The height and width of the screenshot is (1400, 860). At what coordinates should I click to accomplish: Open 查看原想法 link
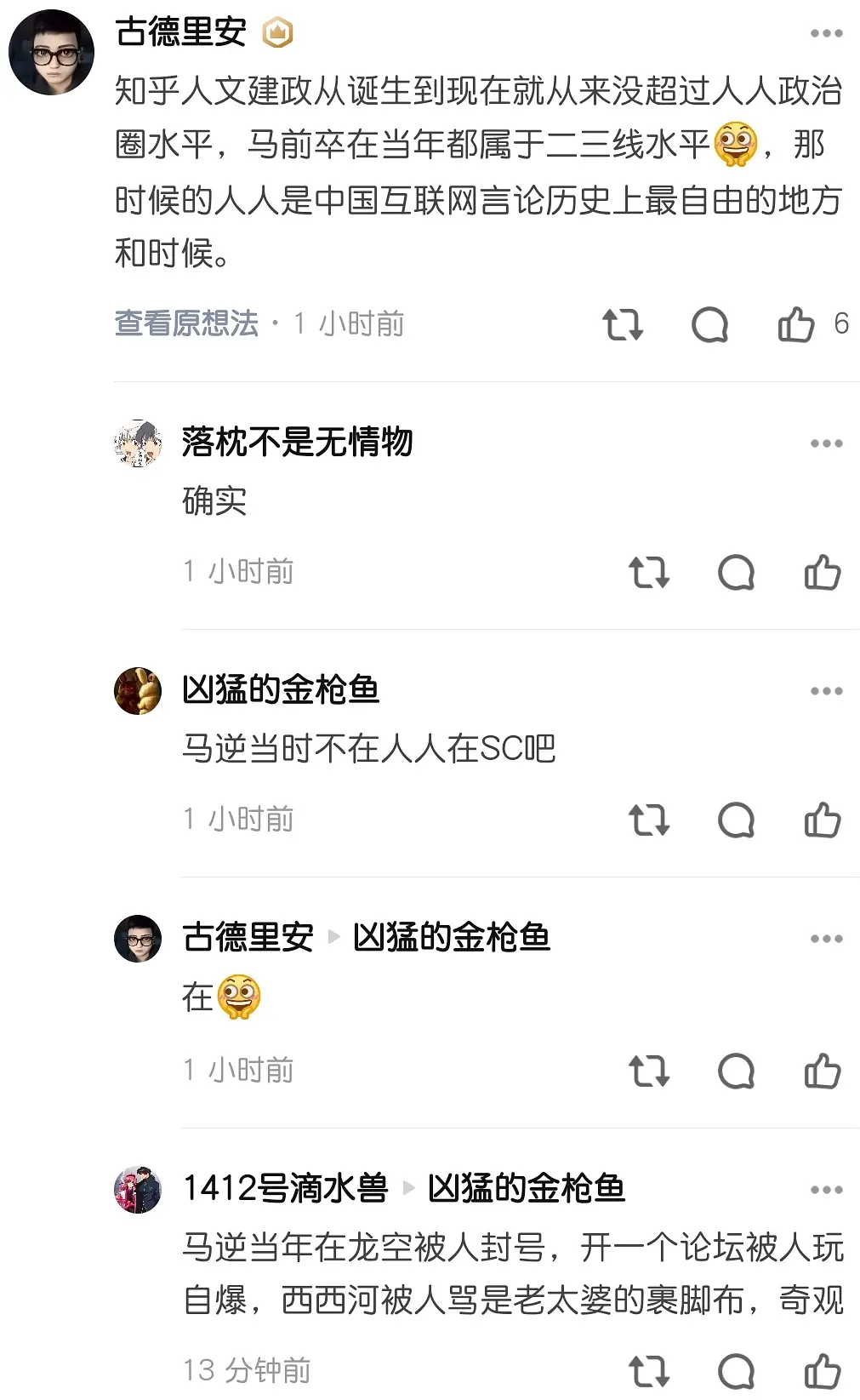pyautogui.click(x=186, y=323)
